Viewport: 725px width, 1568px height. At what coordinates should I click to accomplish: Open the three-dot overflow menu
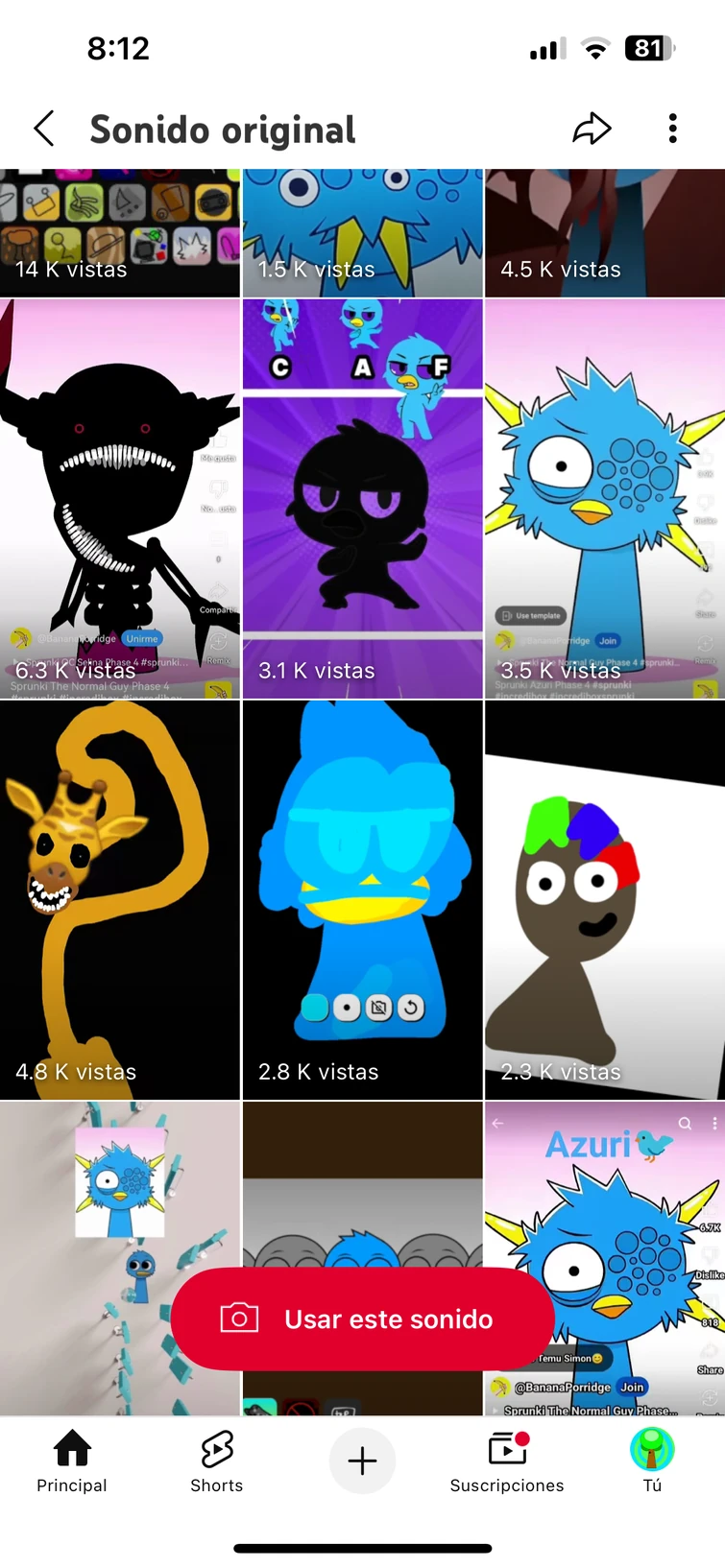672,129
